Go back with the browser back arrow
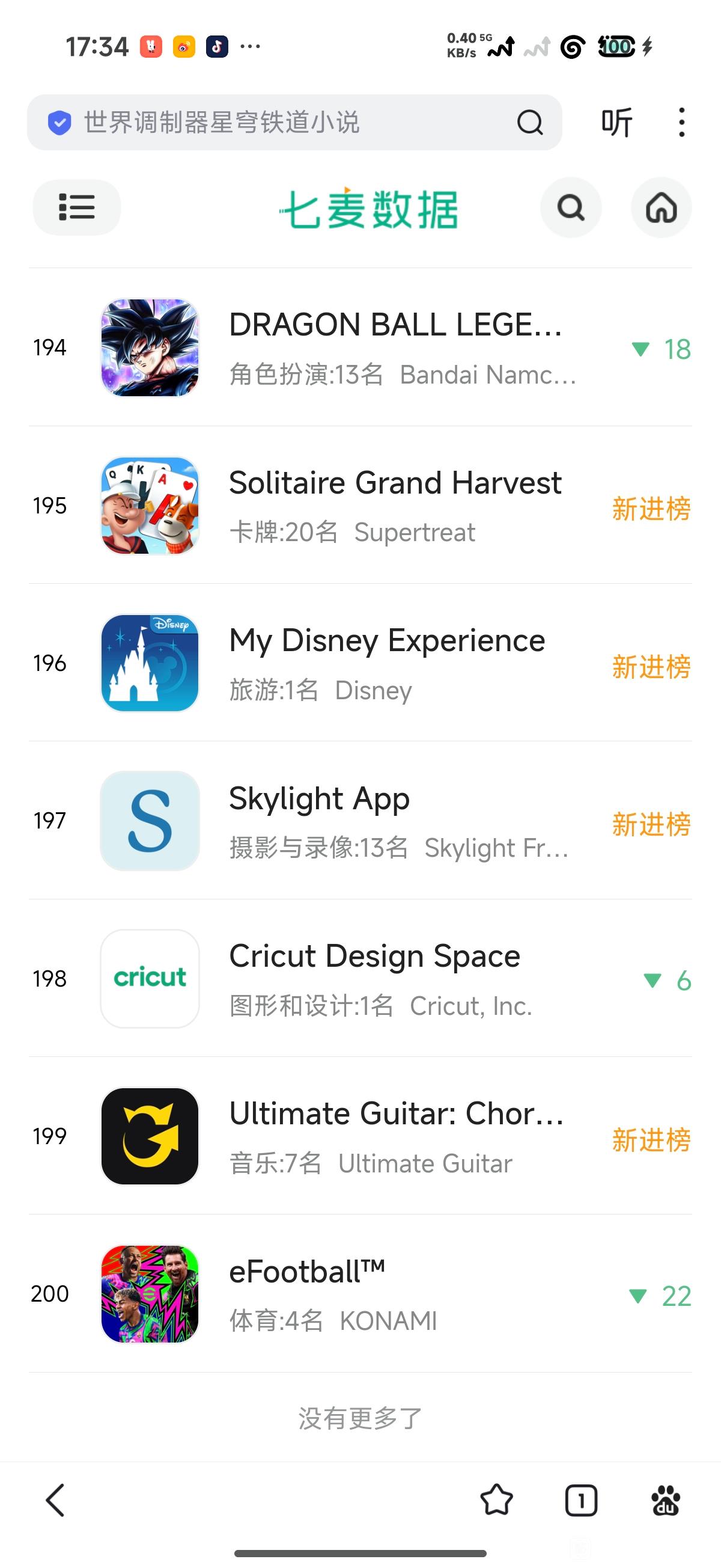721x1568 pixels. click(55, 1500)
